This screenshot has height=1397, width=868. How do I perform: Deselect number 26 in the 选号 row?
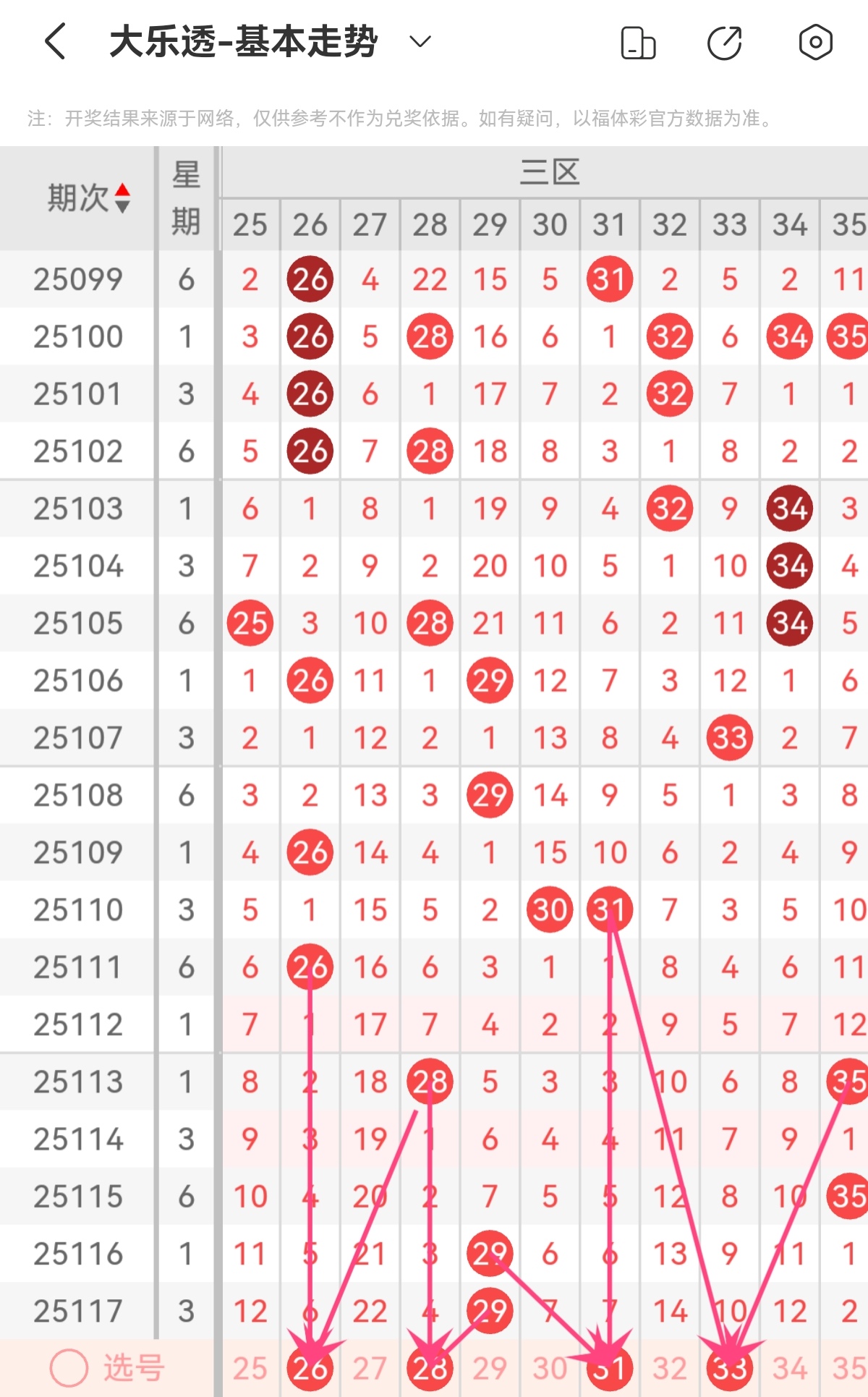[310, 1368]
